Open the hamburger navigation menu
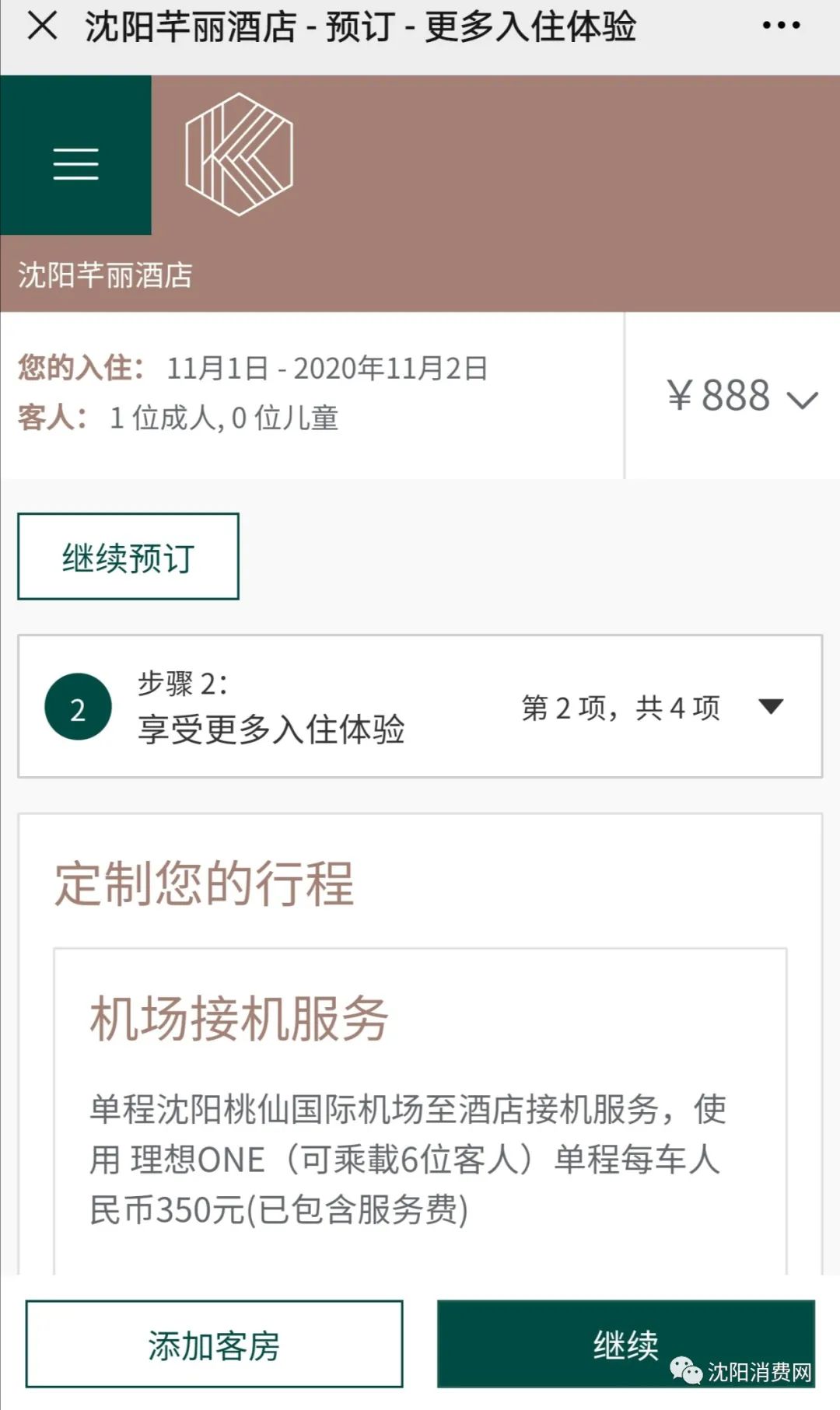 point(75,163)
